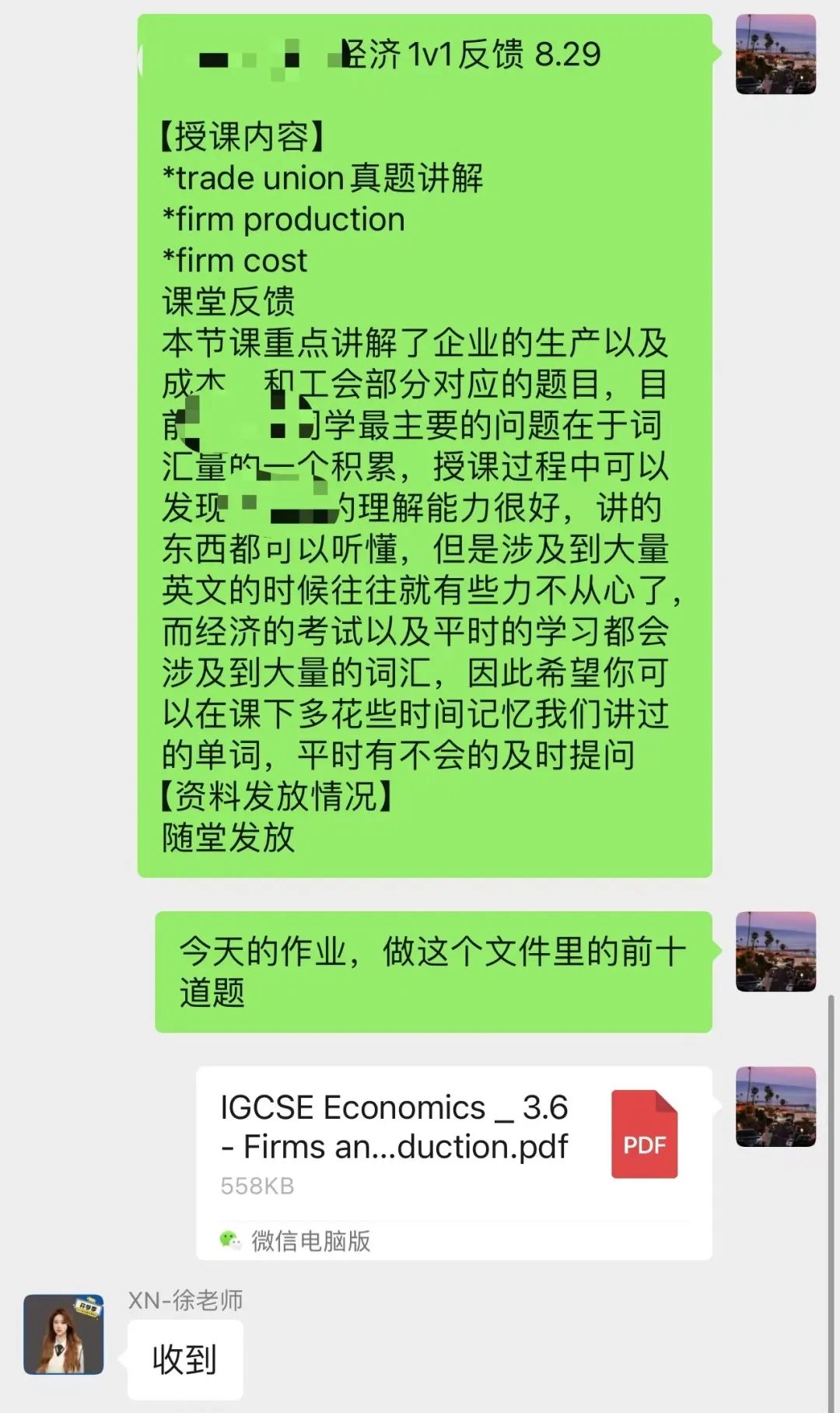
Task: Tap sender avatar beside the homework message
Action: point(775,951)
